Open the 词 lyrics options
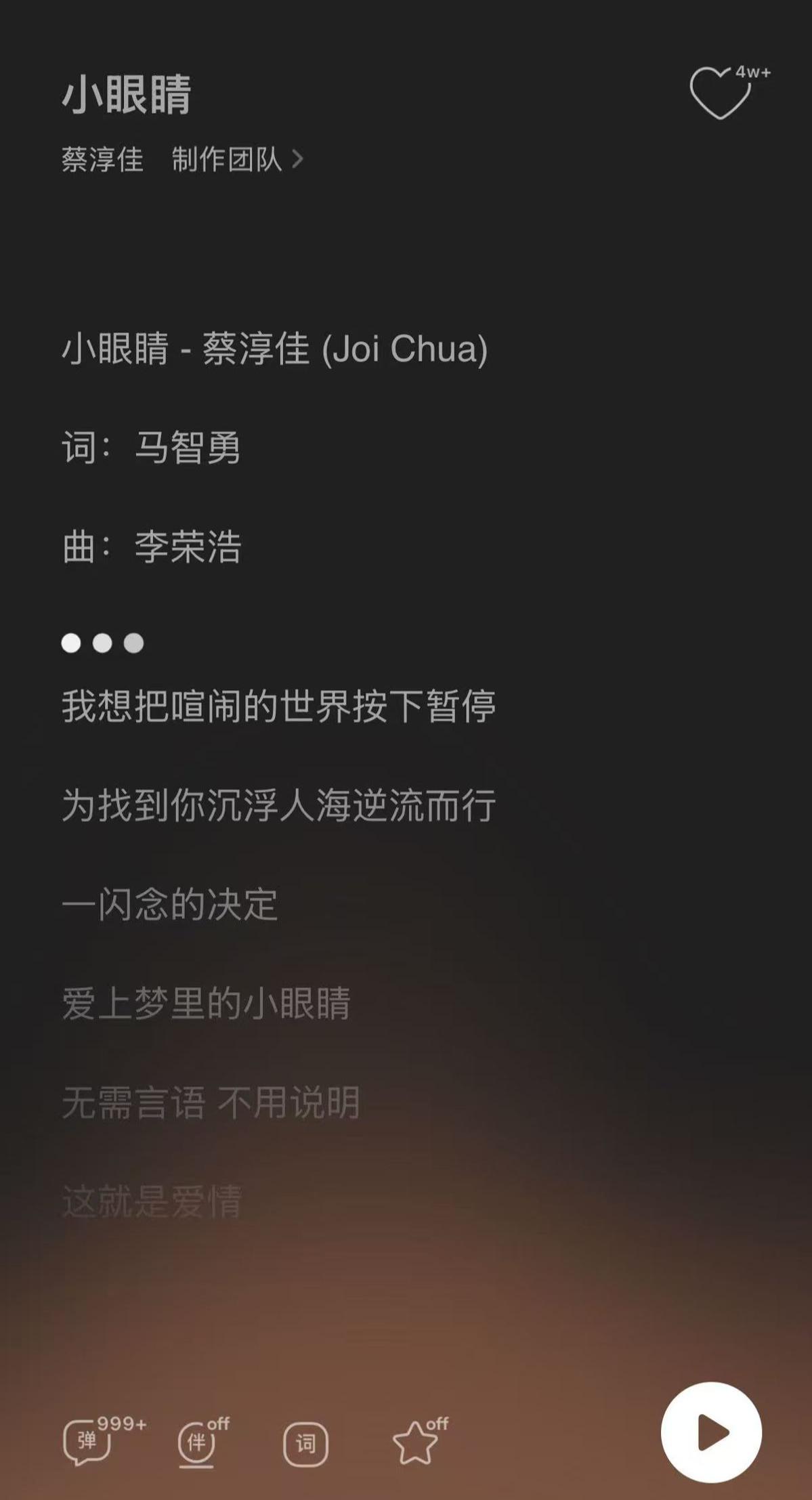The image size is (812, 1500). 305,1444
